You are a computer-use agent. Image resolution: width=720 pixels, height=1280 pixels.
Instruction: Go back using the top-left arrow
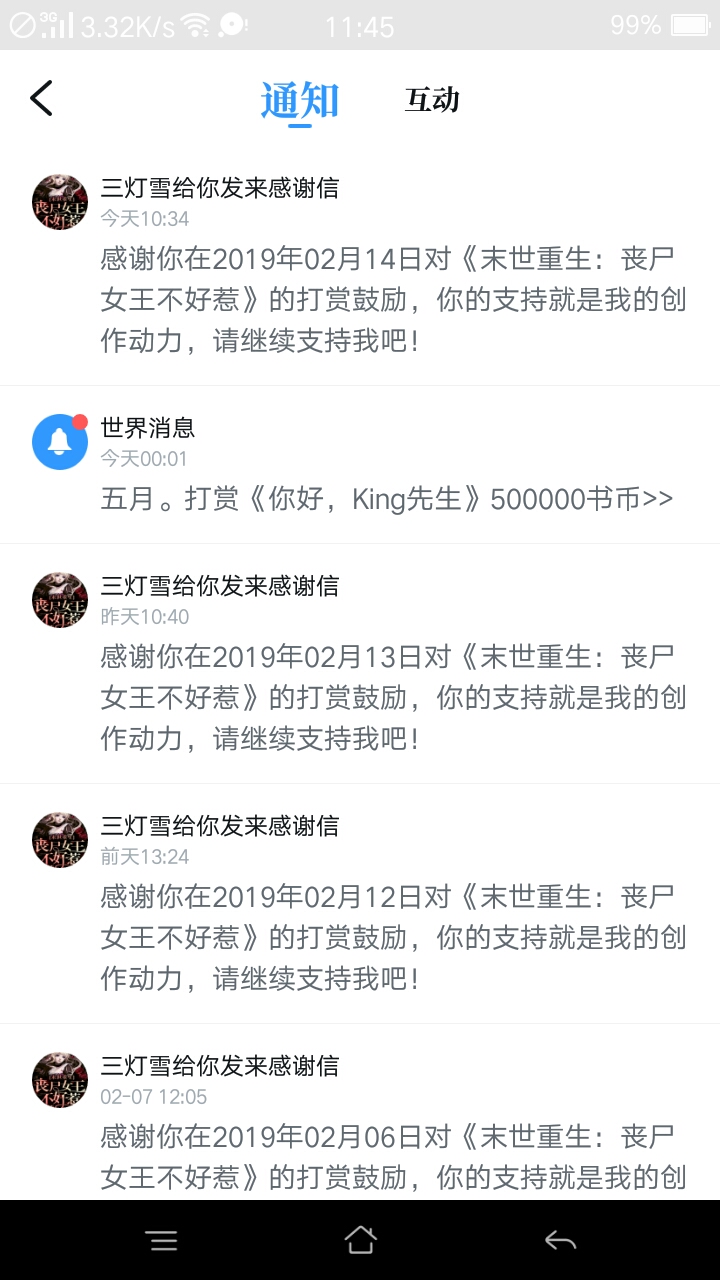point(41,98)
